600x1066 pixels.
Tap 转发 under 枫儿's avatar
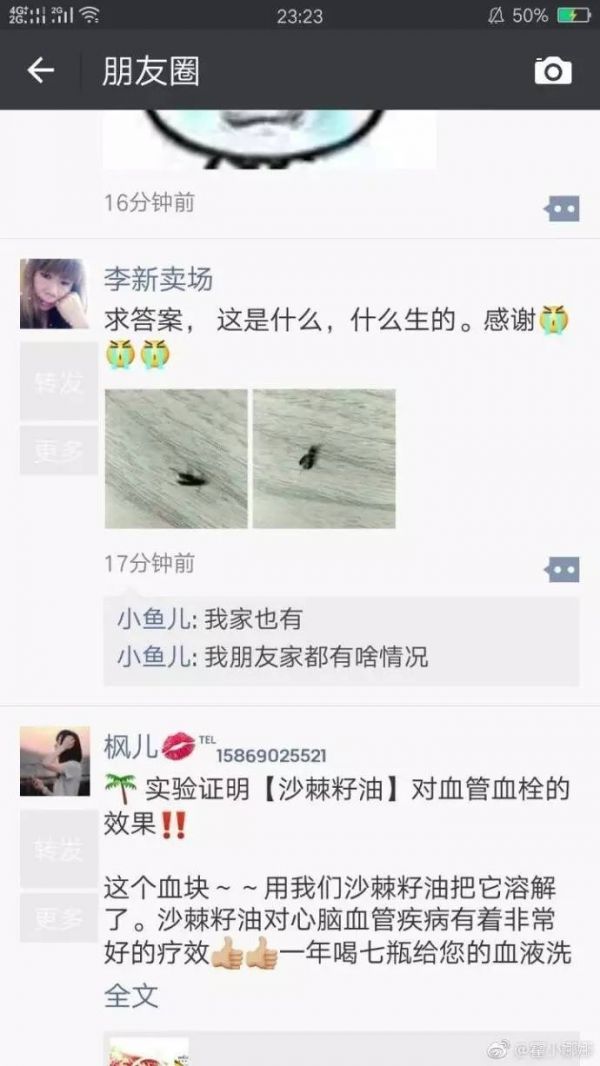59,849
